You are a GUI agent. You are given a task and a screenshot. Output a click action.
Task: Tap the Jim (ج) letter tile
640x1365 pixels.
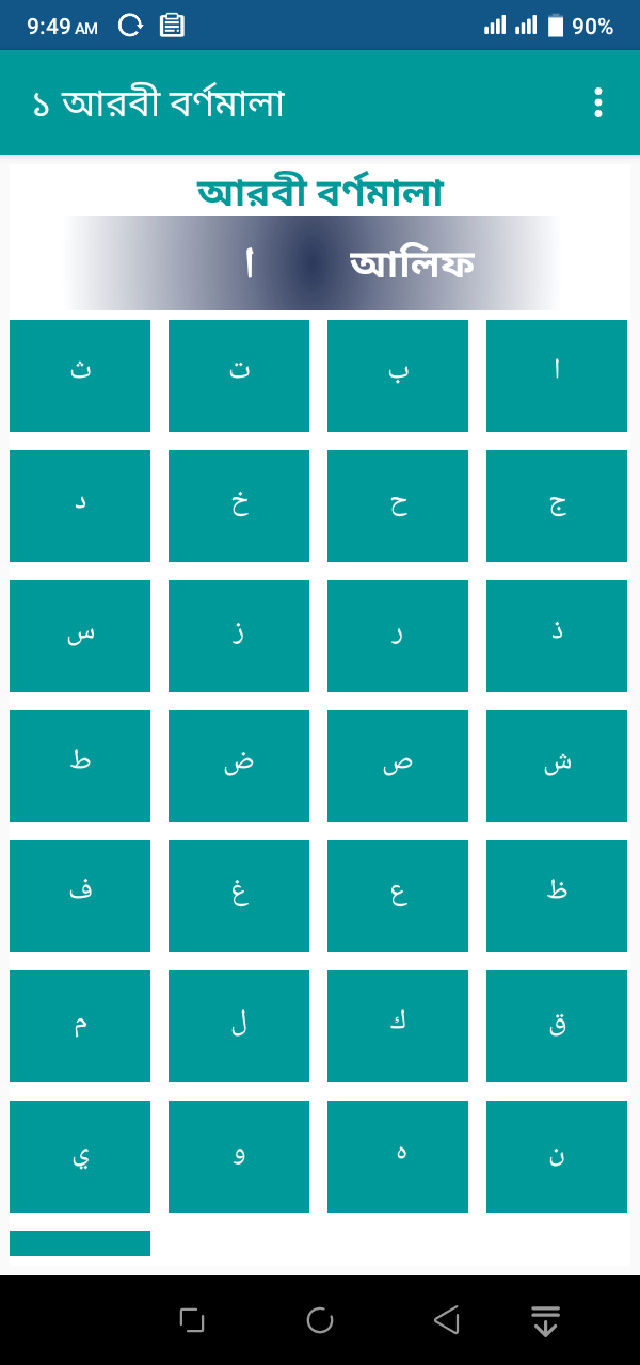[x=556, y=506]
